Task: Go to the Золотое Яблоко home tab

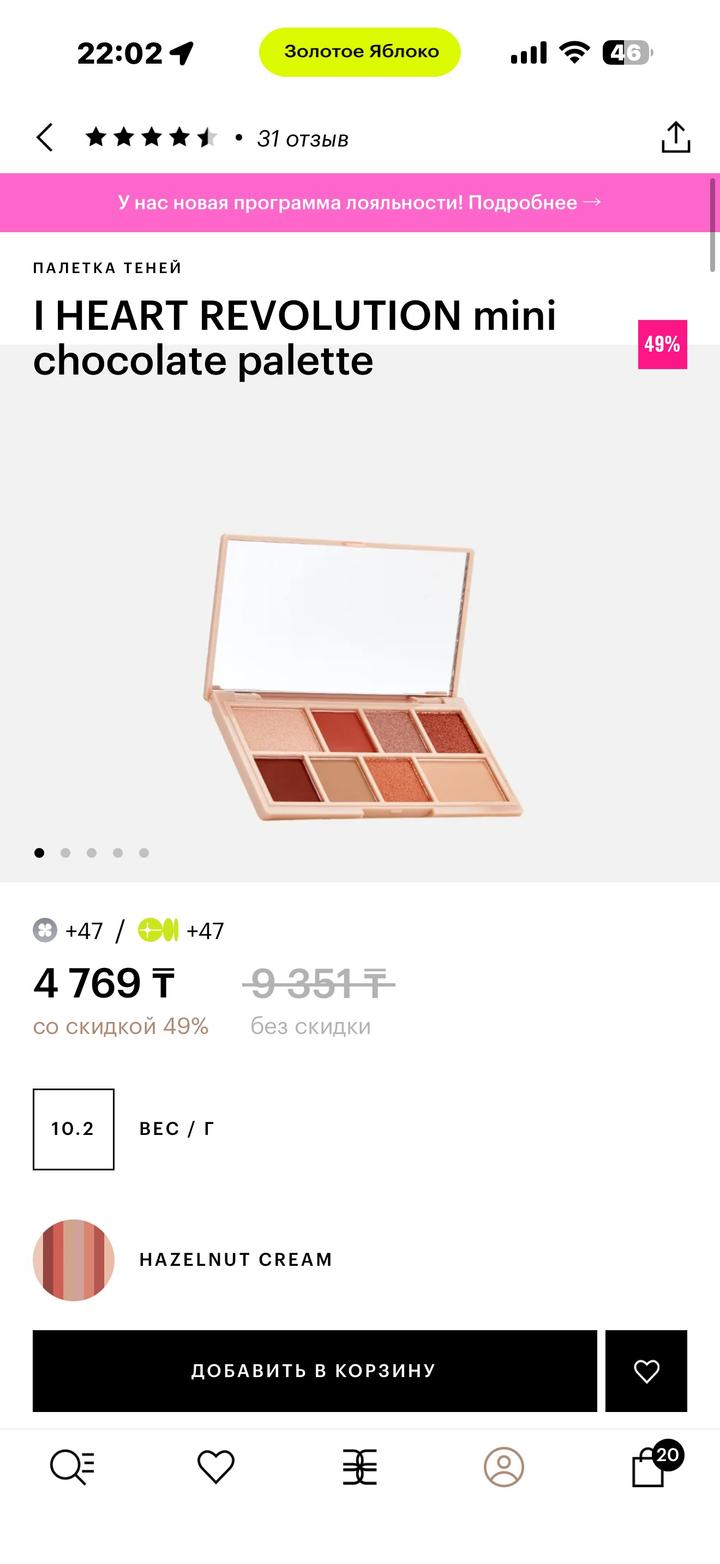Action: point(360,1467)
